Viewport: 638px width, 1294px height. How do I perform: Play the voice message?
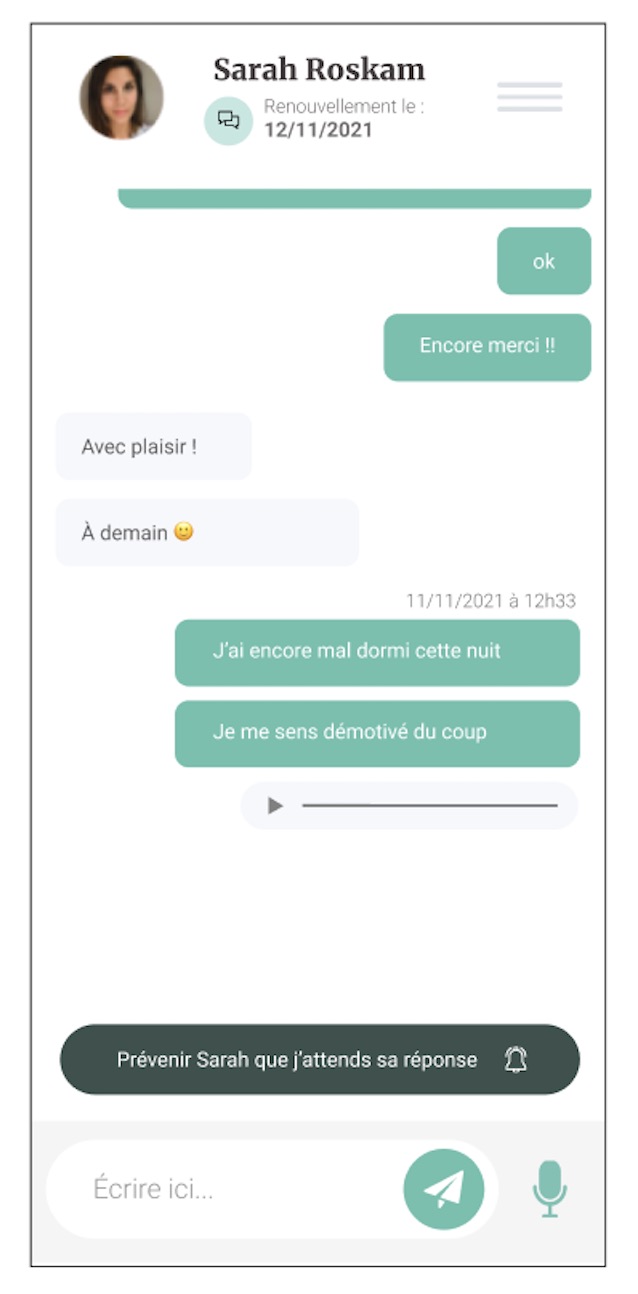coord(275,806)
